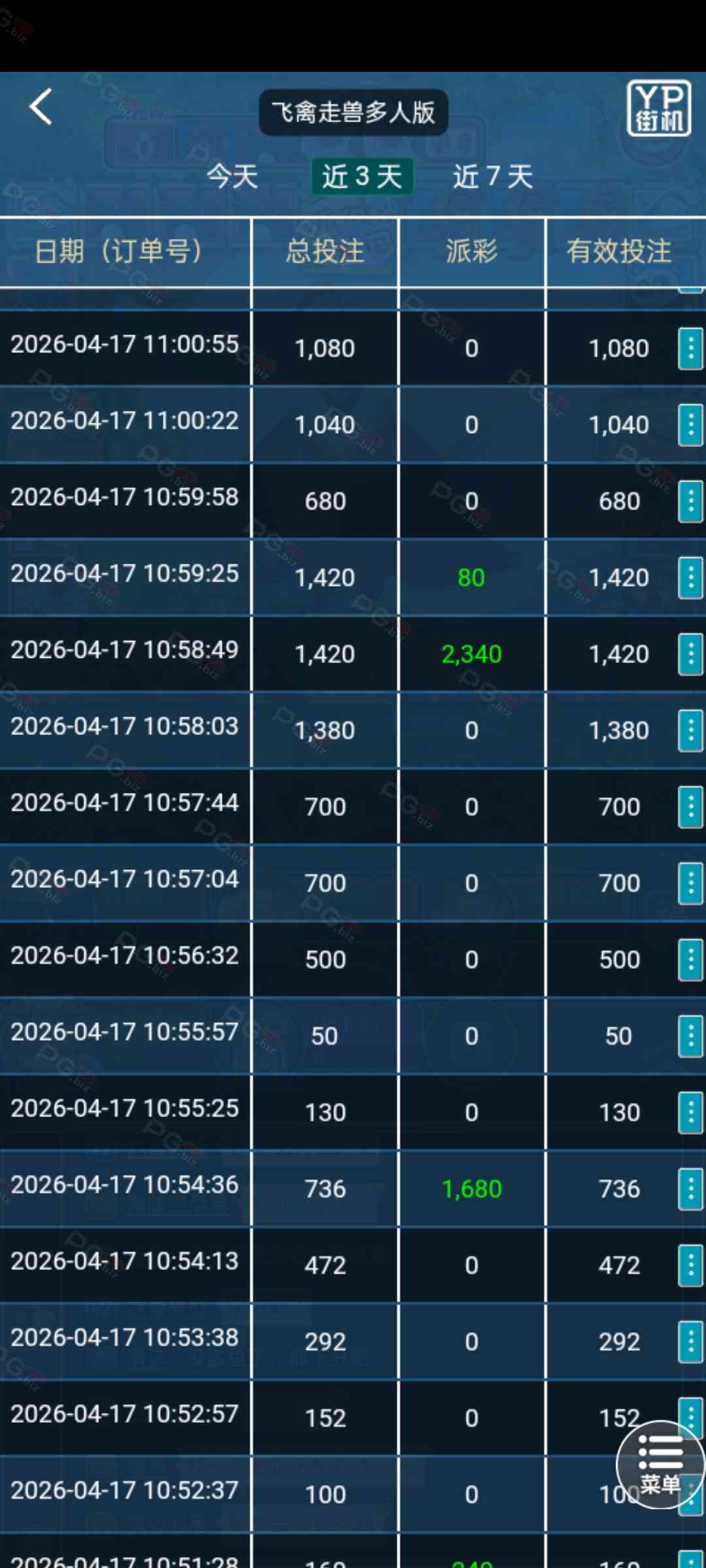Switch to the 近 7 天 tab
The image size is (706, 1568).
pyautogui.click(x=494, y=176)
